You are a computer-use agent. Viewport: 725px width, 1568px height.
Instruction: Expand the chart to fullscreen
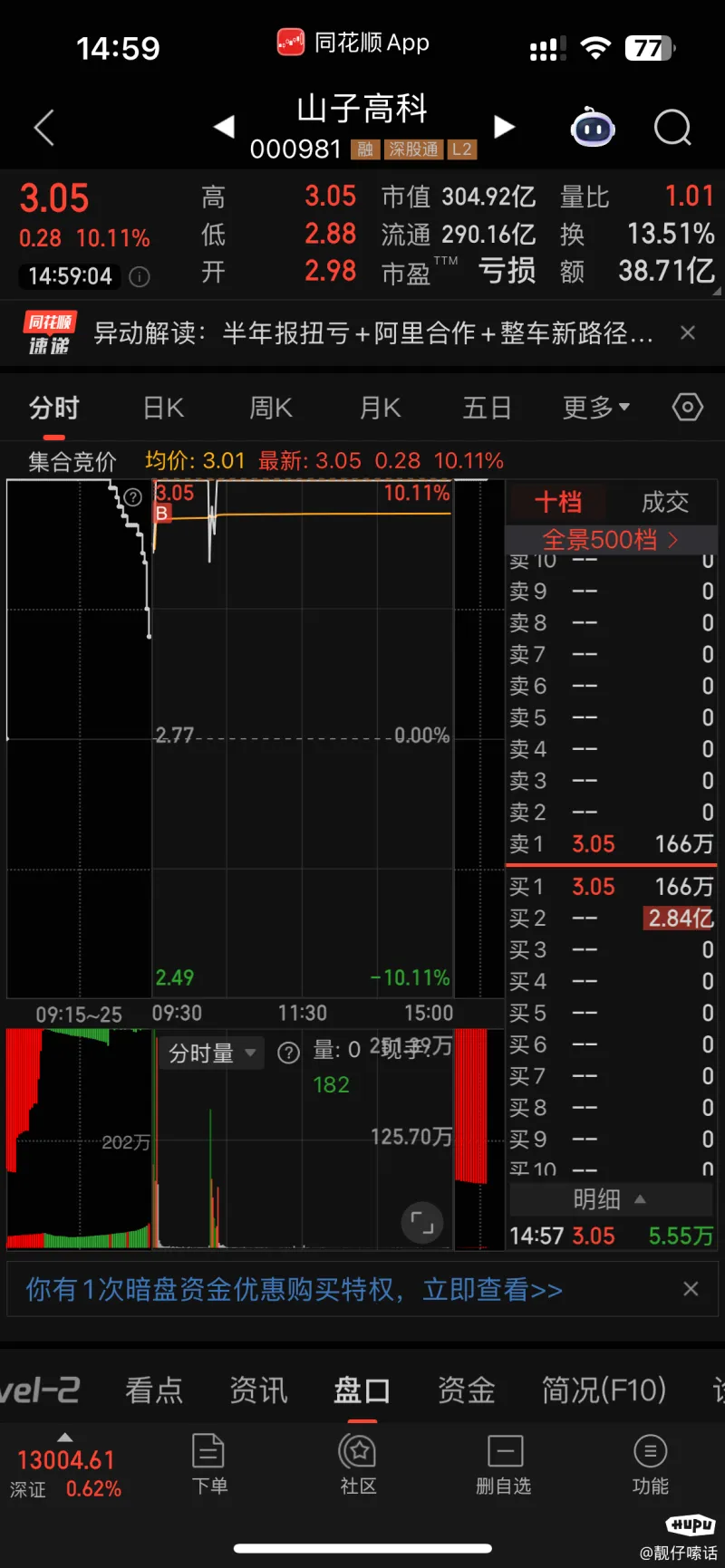pos(422,1222)
